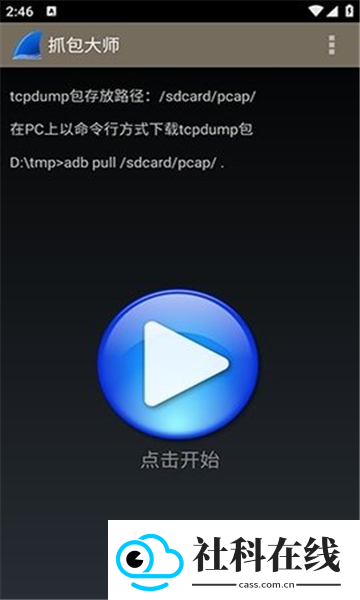360x600 pixels.
Task: Open the overflow menu in the app bar
Action: point(332,45)
